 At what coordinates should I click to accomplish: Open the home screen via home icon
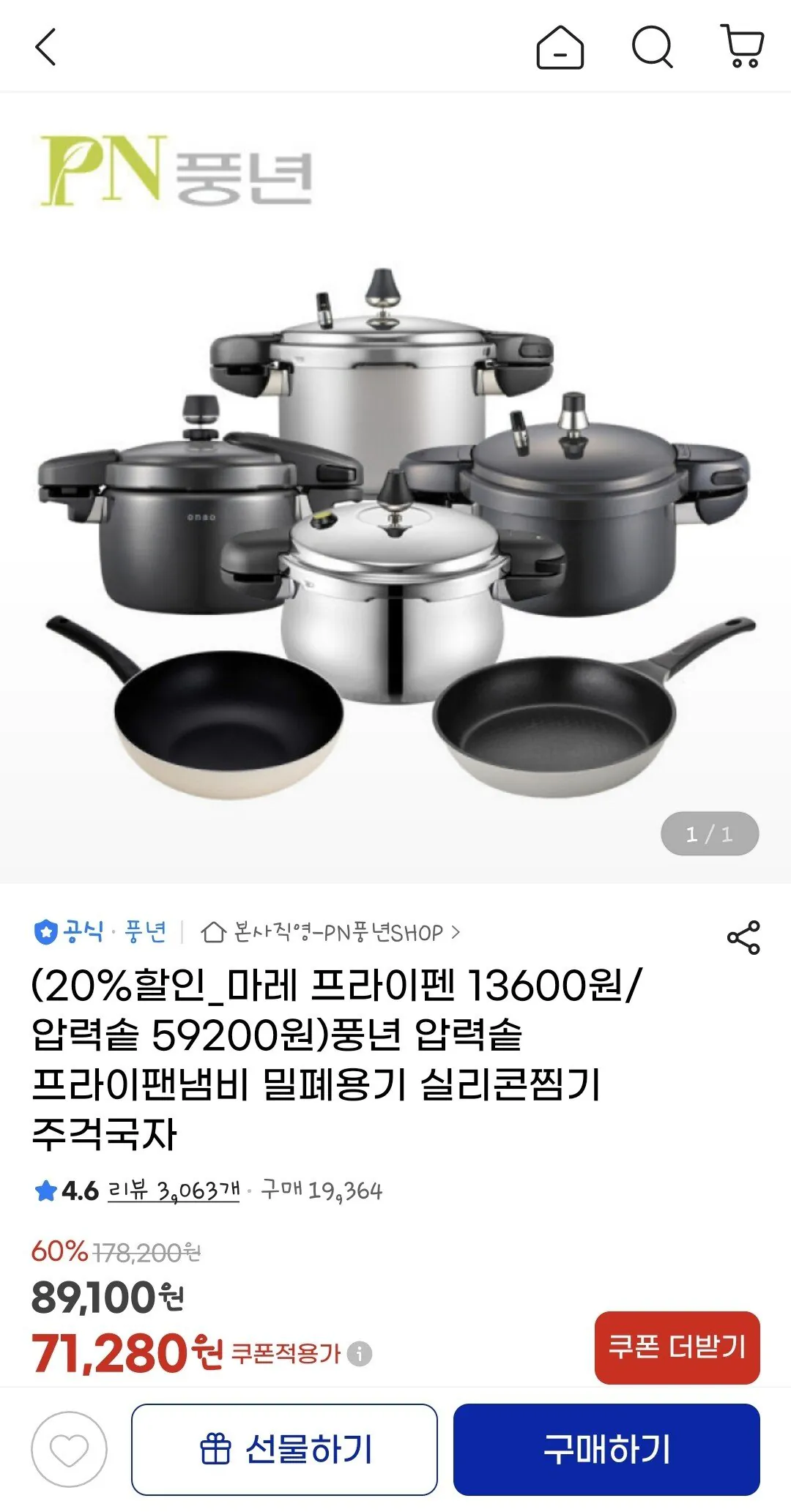pos(561,45)
